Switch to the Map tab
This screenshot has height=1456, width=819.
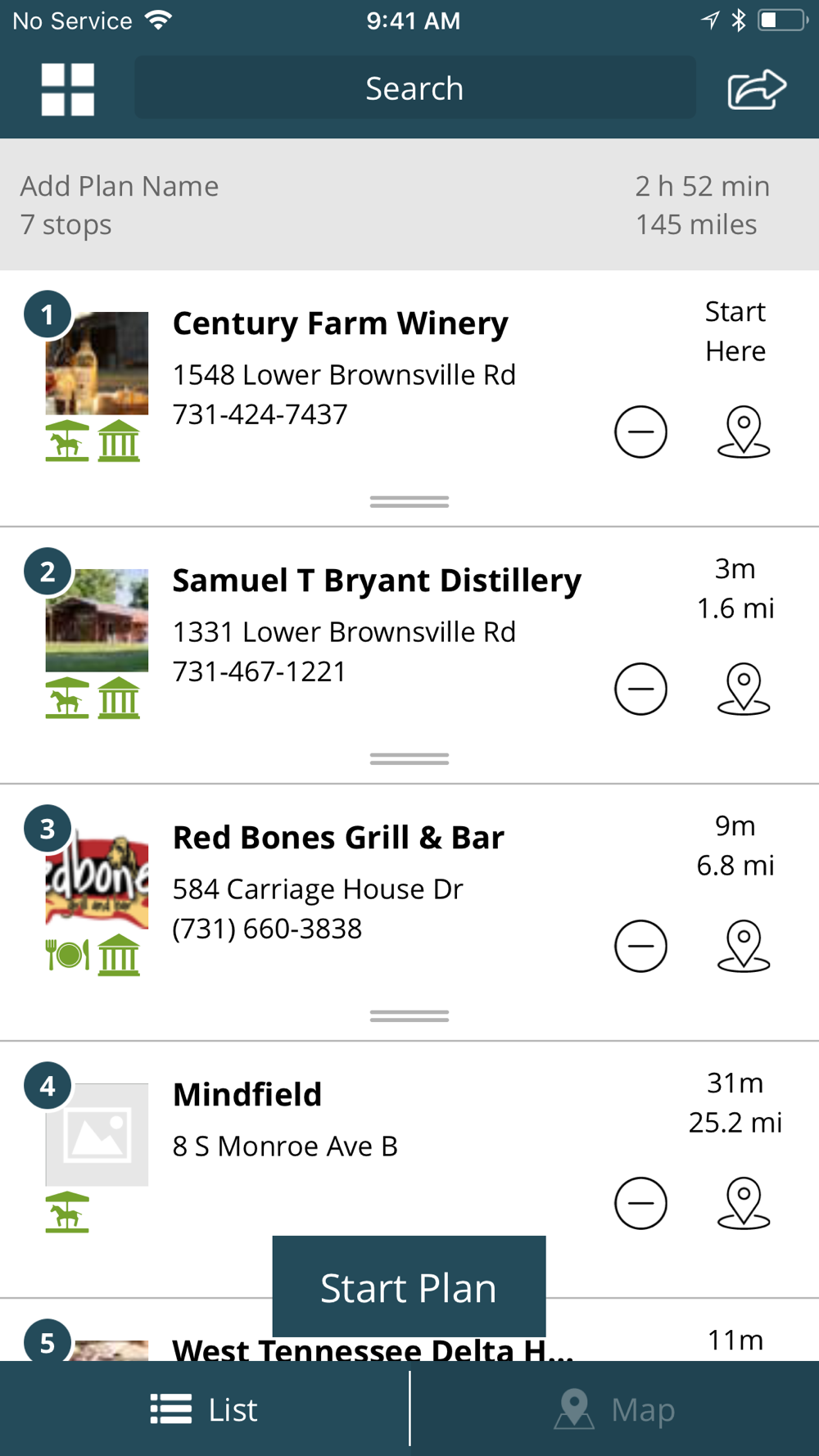pos(614,1409)
